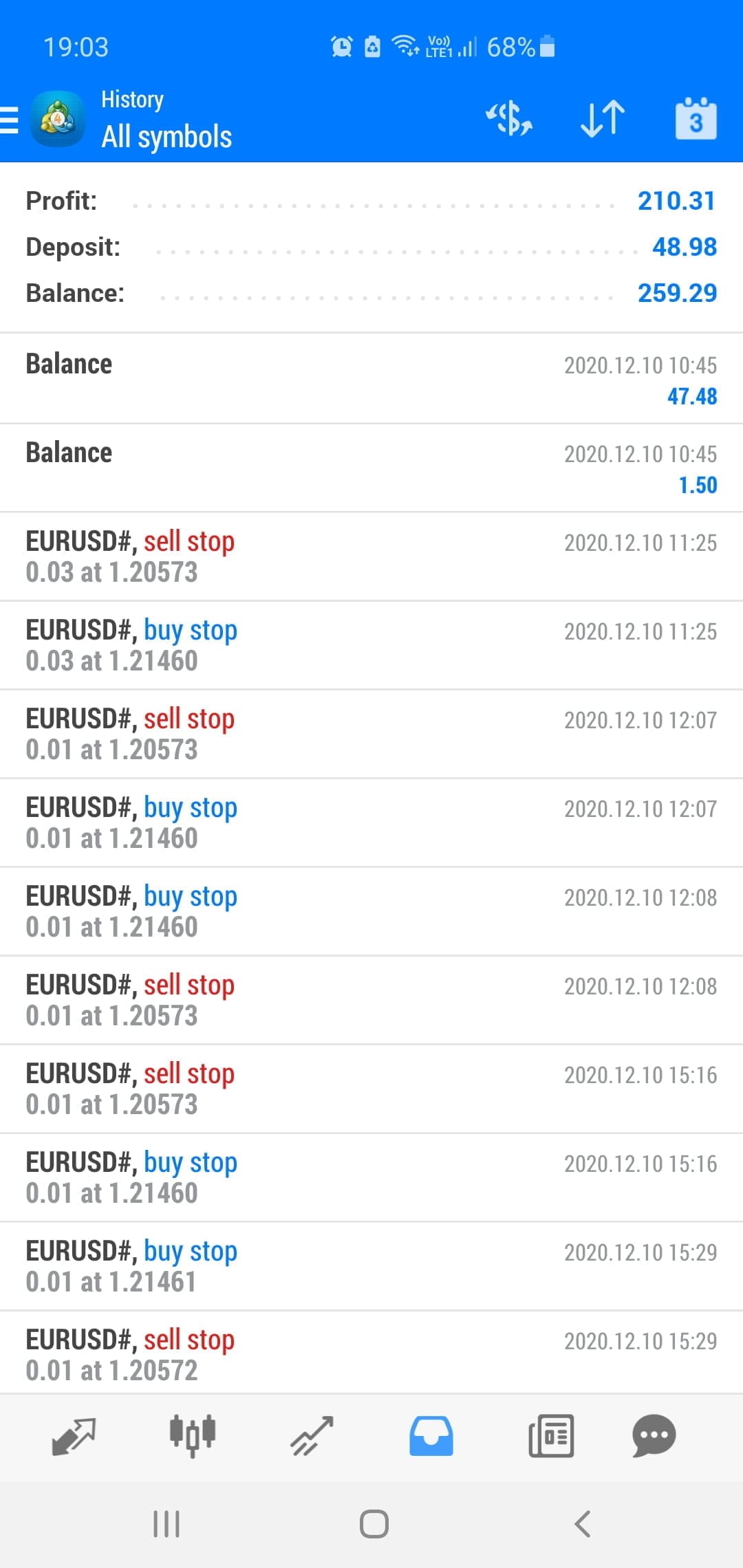Expand the buy stop 0.03 at 1.21460 order
Screen dimensions: 743x1568
pos(371,645)
